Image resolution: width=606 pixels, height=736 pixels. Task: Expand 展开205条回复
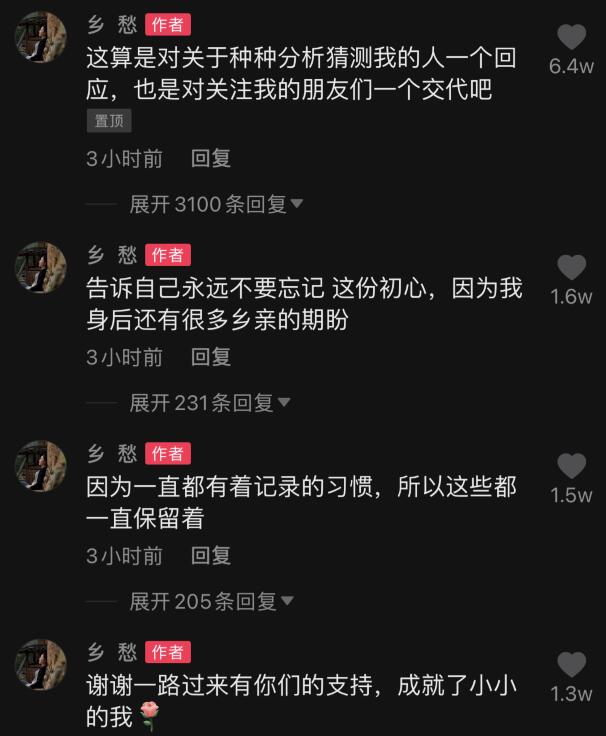click(x=211, y=601)
